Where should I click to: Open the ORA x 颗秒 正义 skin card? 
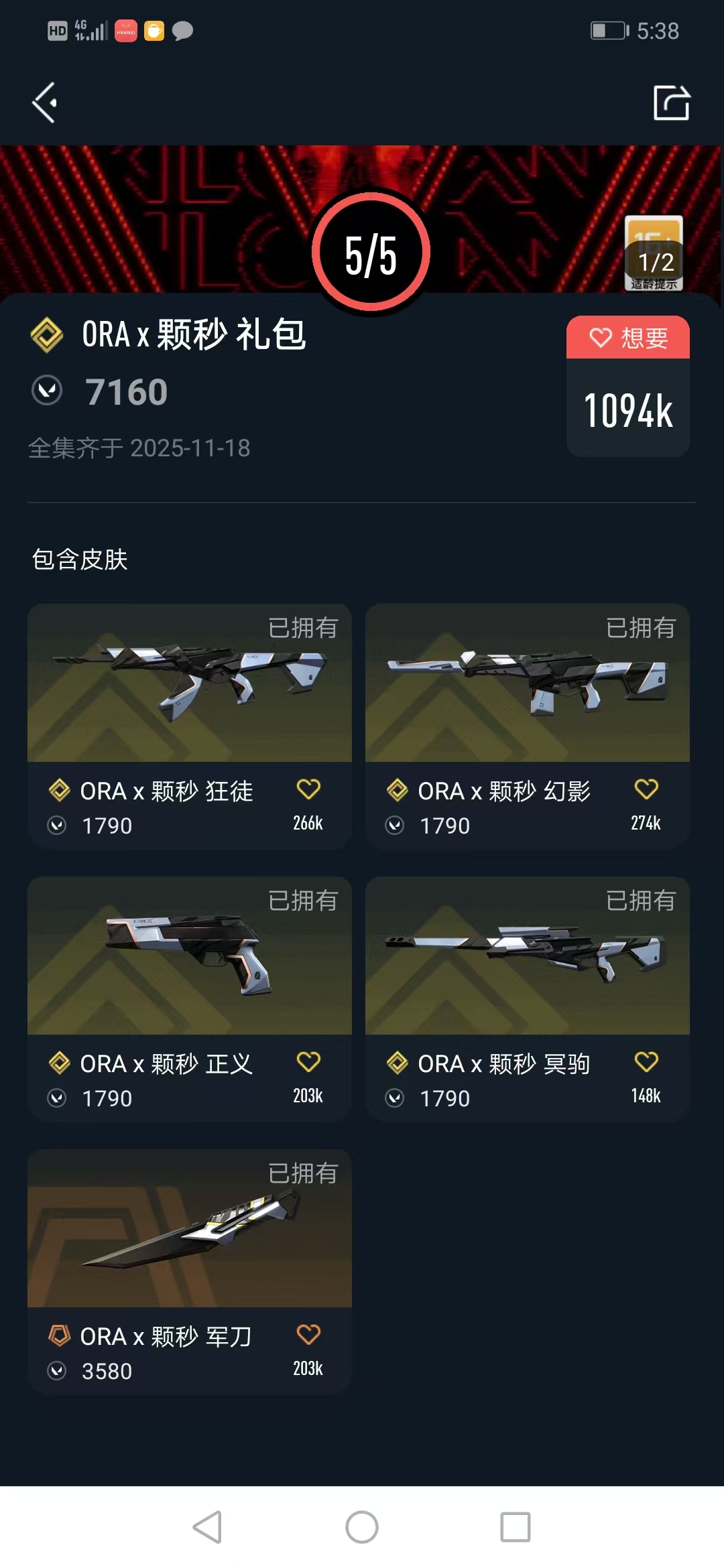pos(189,957)
